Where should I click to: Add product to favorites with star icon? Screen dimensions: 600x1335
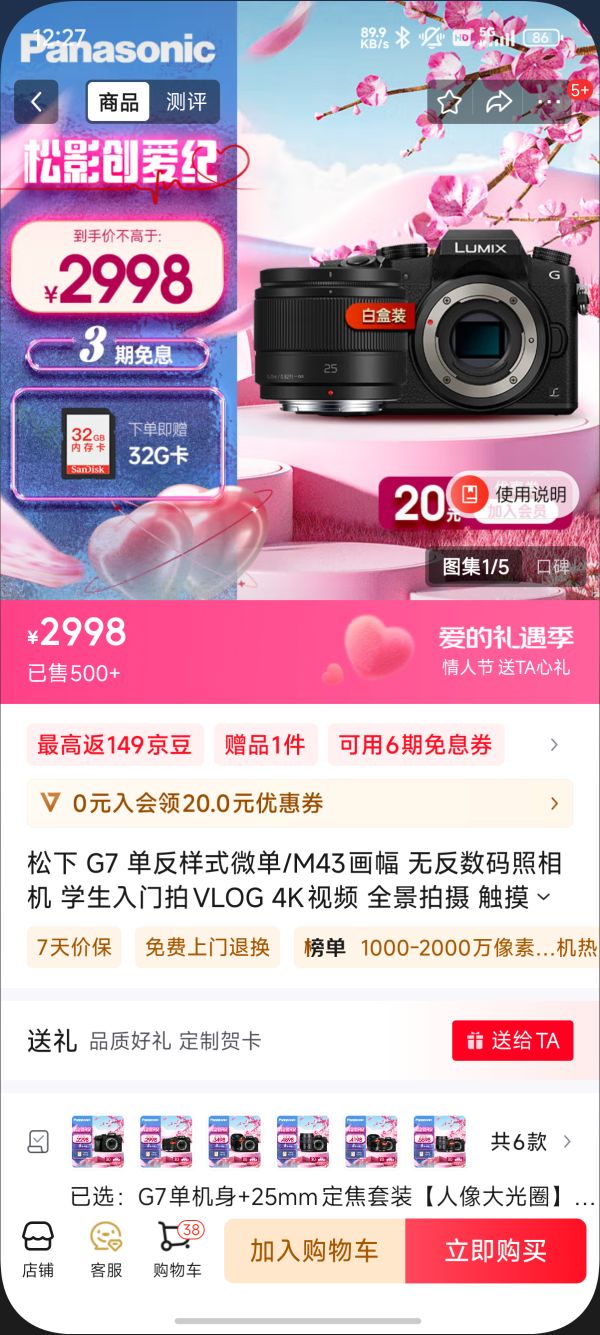(x=449, y=102)
